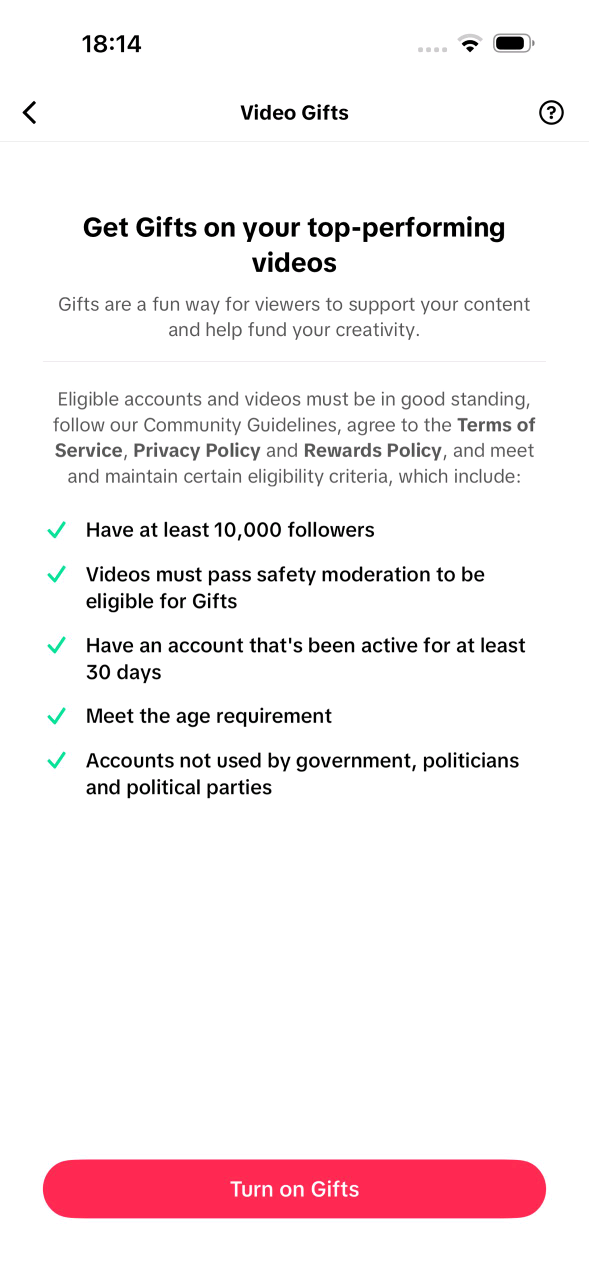
Task: Tap the Turn on Gifts button
Action: [294, 1189]
